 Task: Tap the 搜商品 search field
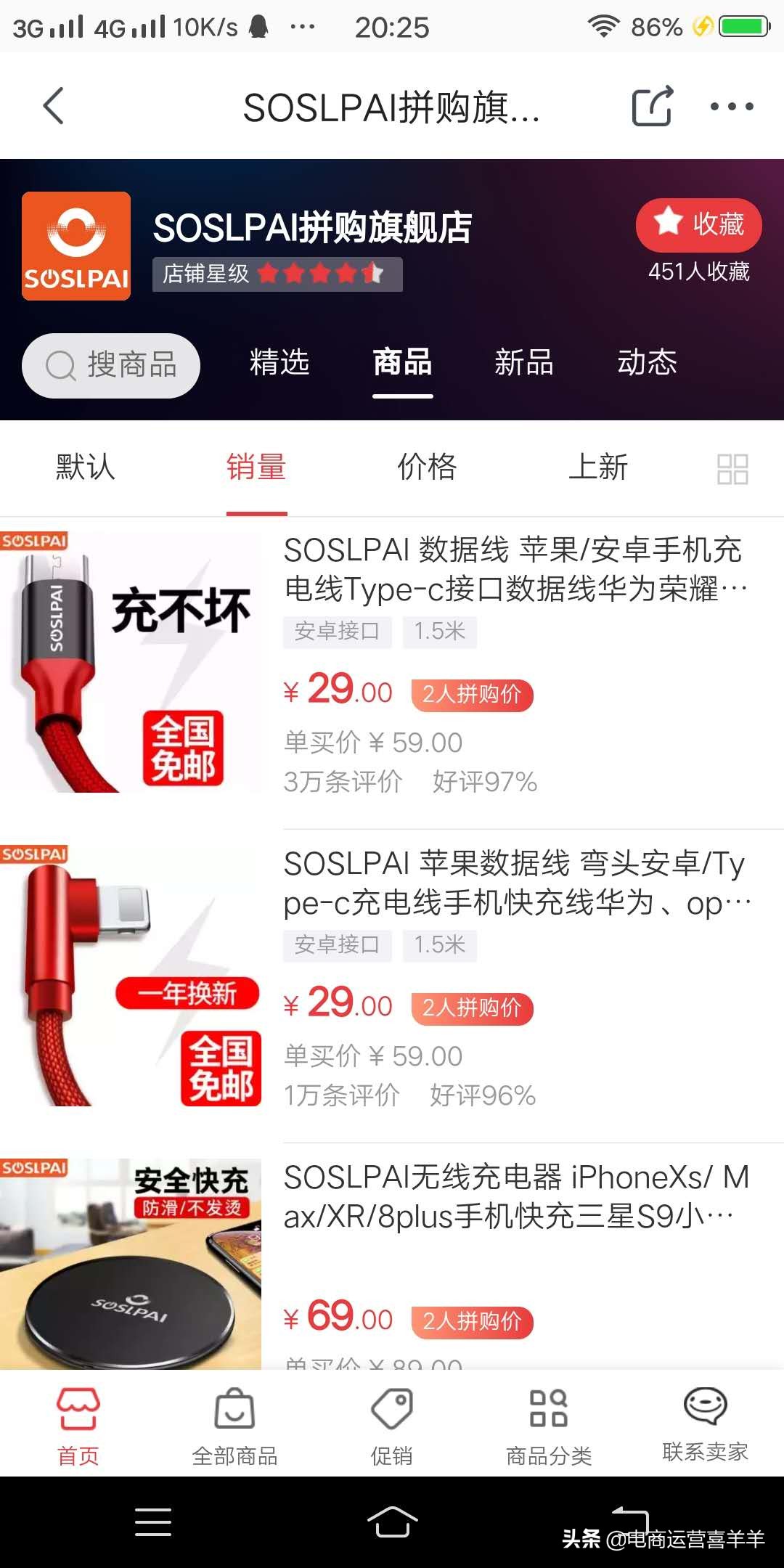[110, 365]
